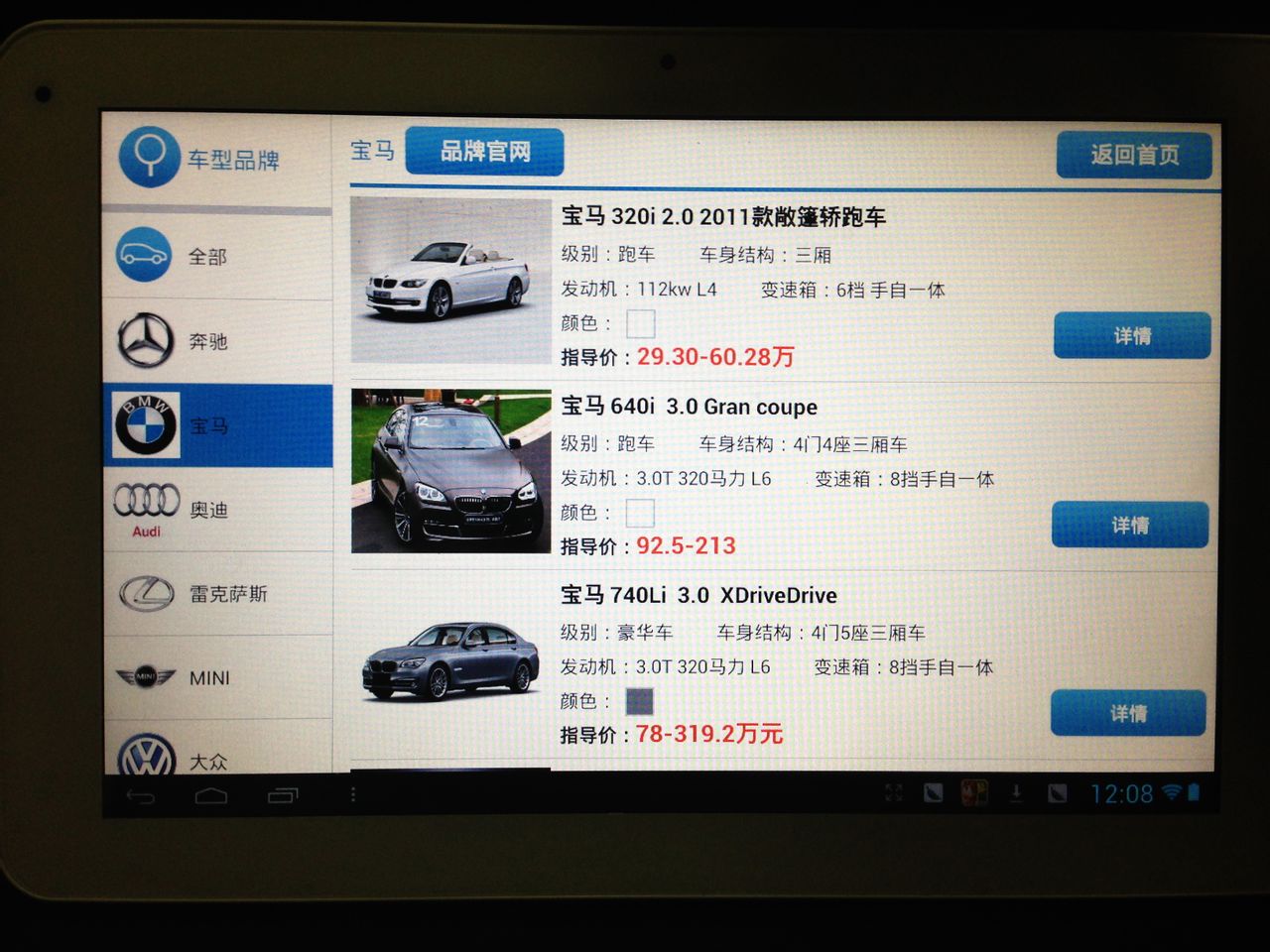Viewport: 1270px width, 952px height.
Task: Open the 大众 brand
Action: coord(216,756)
